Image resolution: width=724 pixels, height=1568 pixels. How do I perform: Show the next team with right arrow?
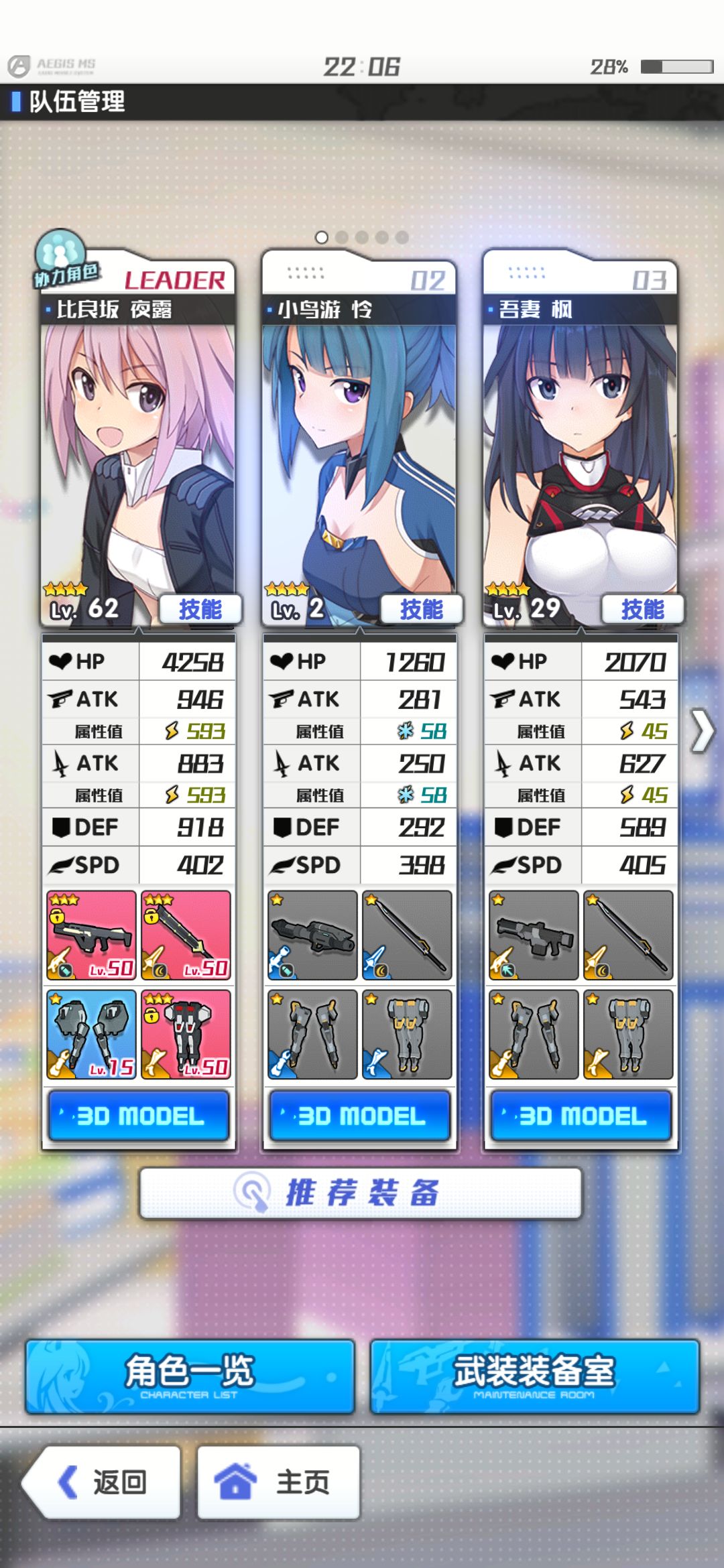pyautogui.click(x=702, y=731)
